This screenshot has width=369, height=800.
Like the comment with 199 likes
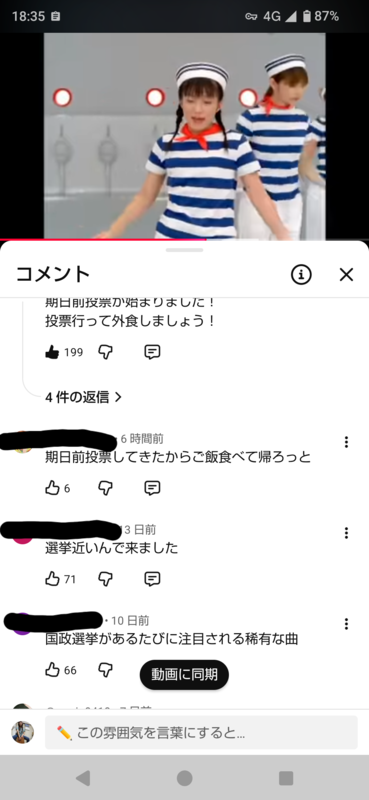52,352
